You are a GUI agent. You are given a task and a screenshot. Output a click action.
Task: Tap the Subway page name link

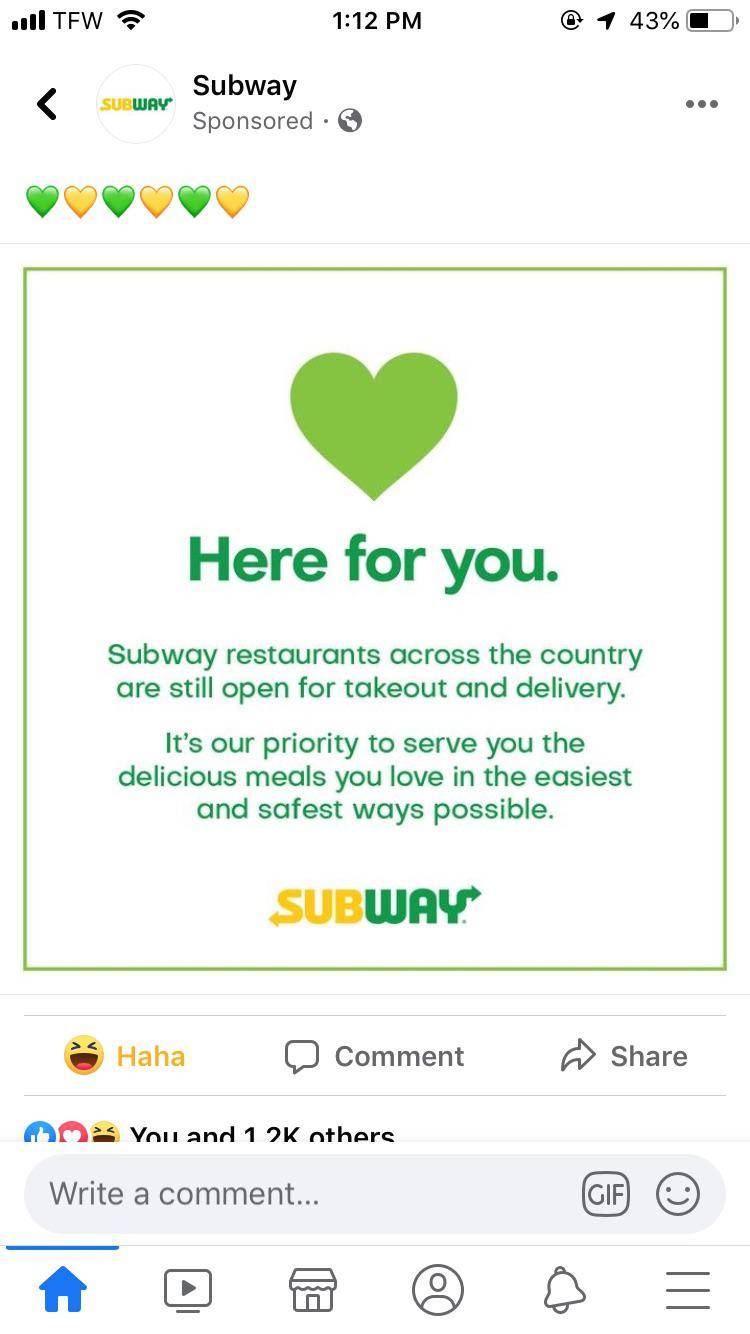pos(244,85)
